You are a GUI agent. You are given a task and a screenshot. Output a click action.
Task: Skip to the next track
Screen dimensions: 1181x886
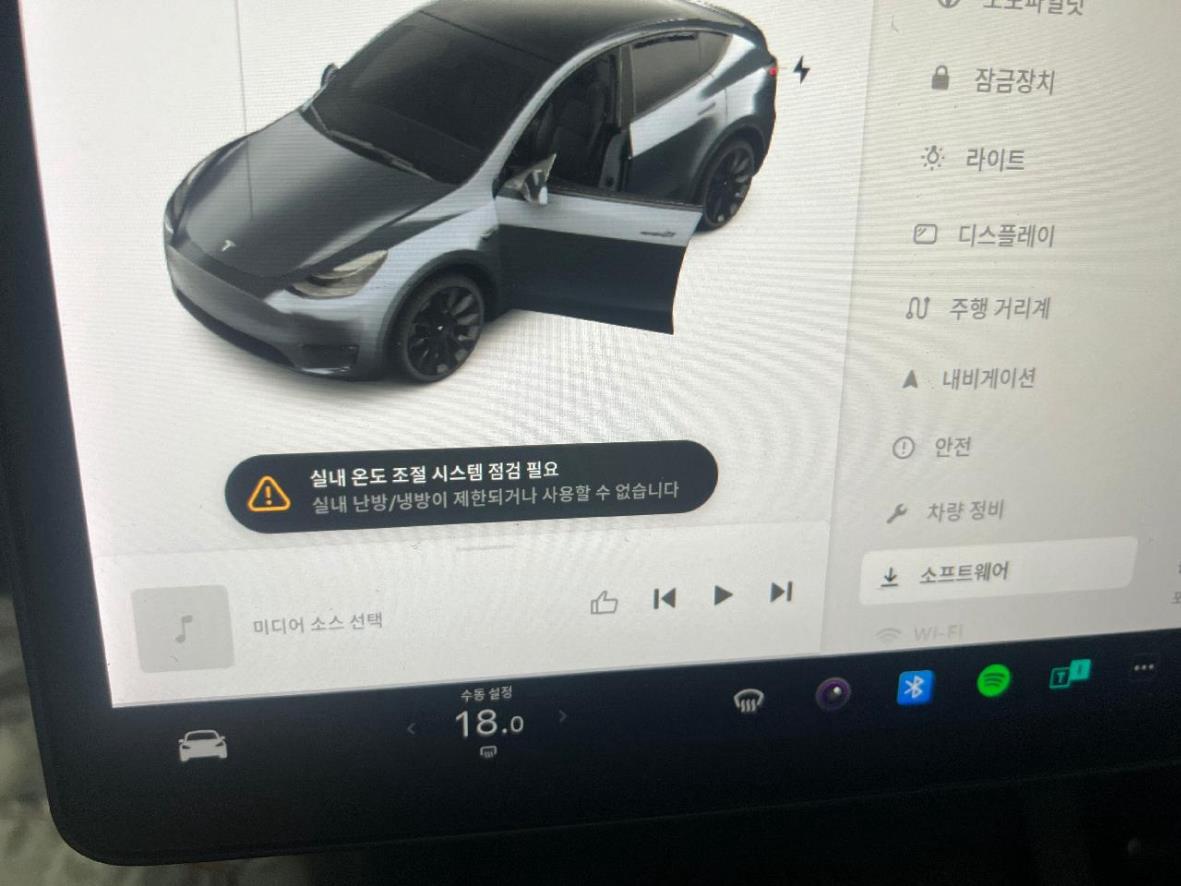(x=781, y=592)
